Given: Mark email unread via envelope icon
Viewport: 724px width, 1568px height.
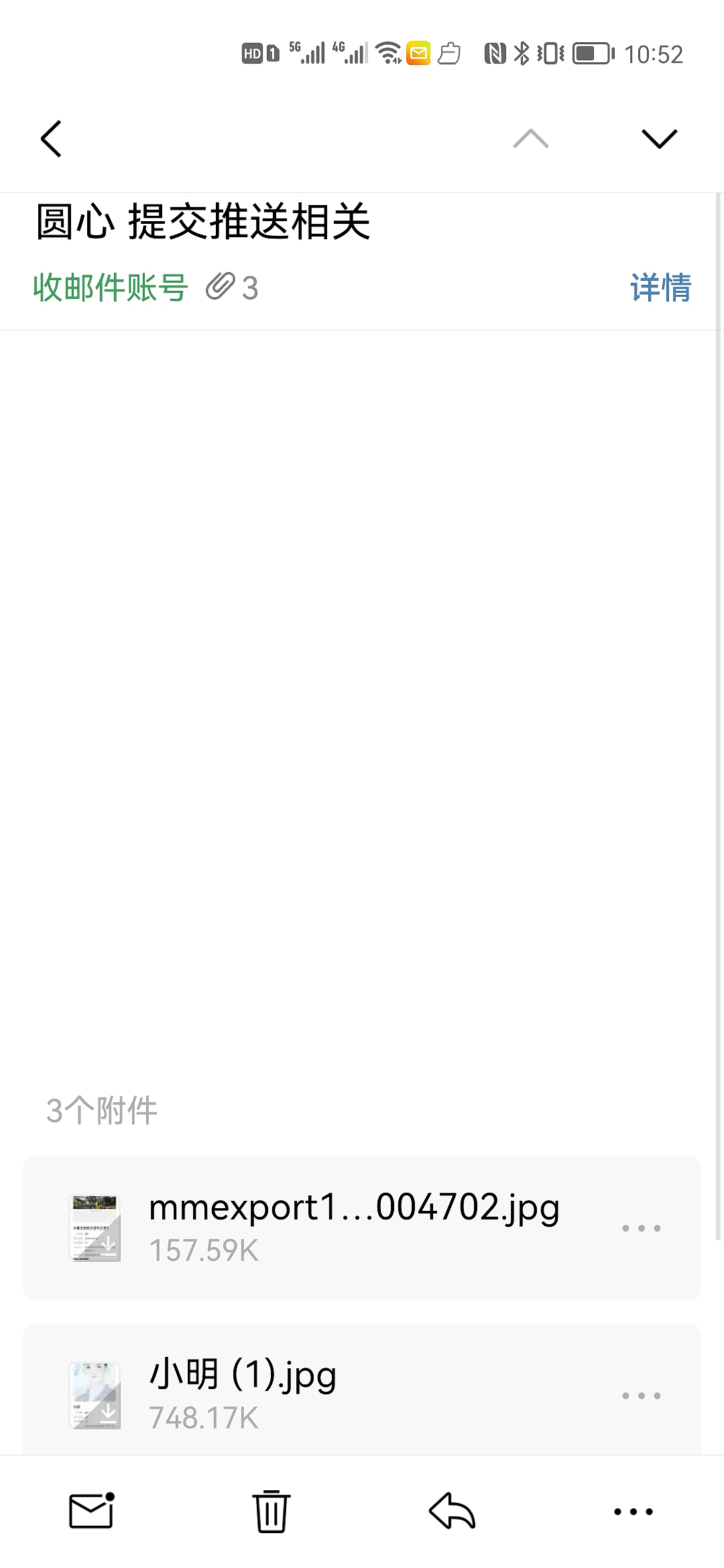Looking at the screenshot, I should tap(92, 1512).
